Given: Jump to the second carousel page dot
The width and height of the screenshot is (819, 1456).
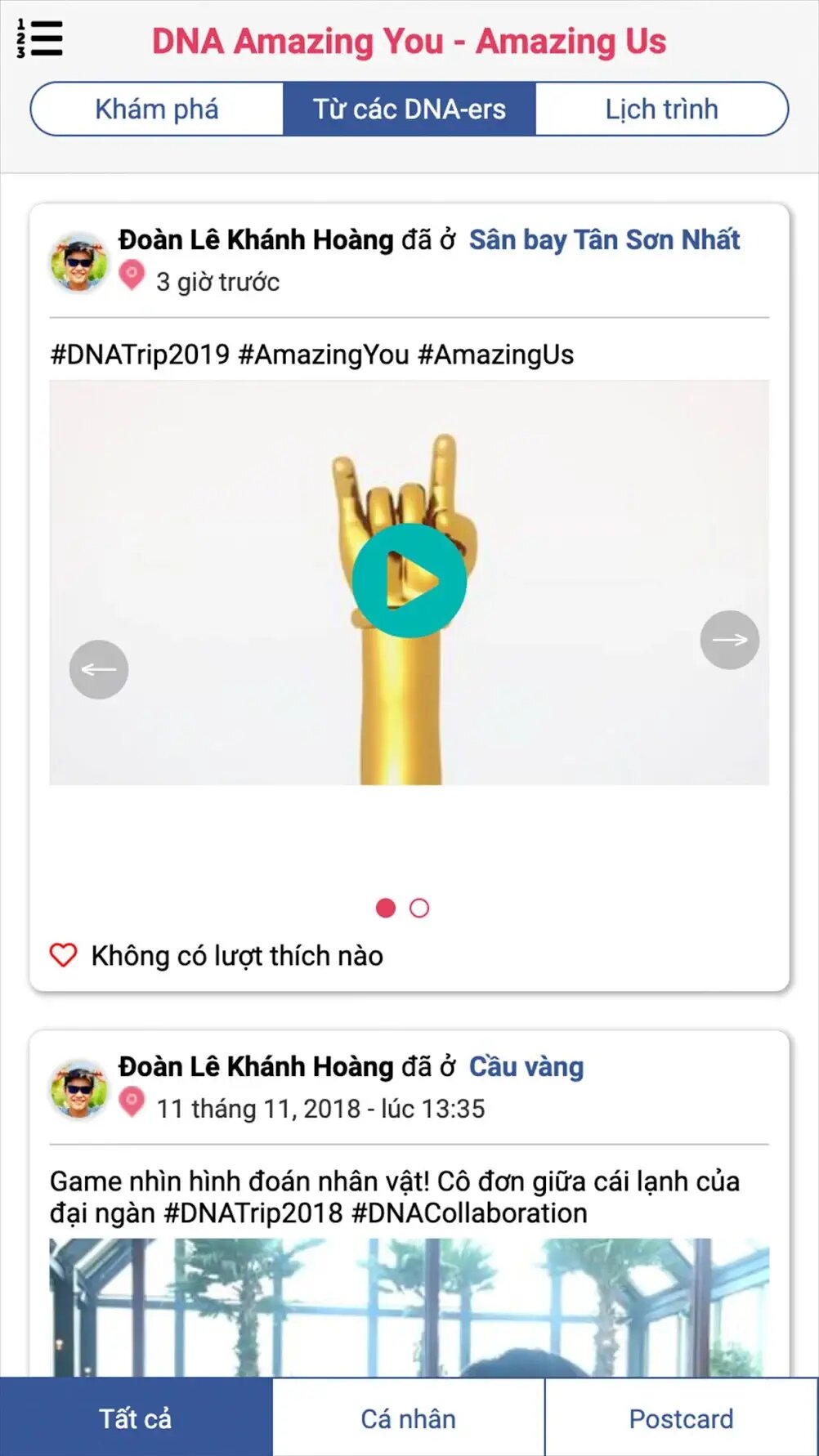Looking at the screenshot, I should 419,908.
